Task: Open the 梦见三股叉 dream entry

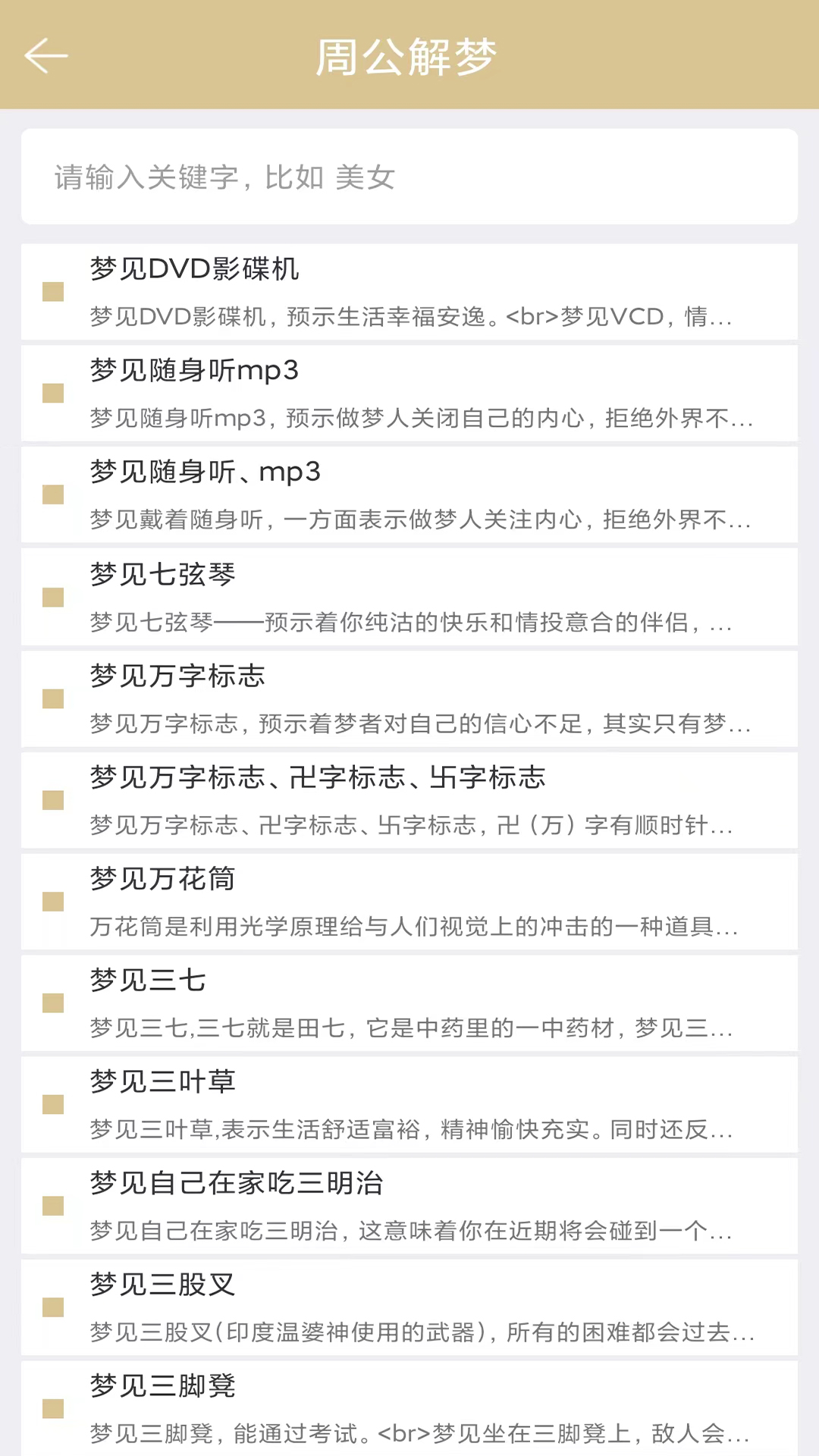Action: [162, 1285]
